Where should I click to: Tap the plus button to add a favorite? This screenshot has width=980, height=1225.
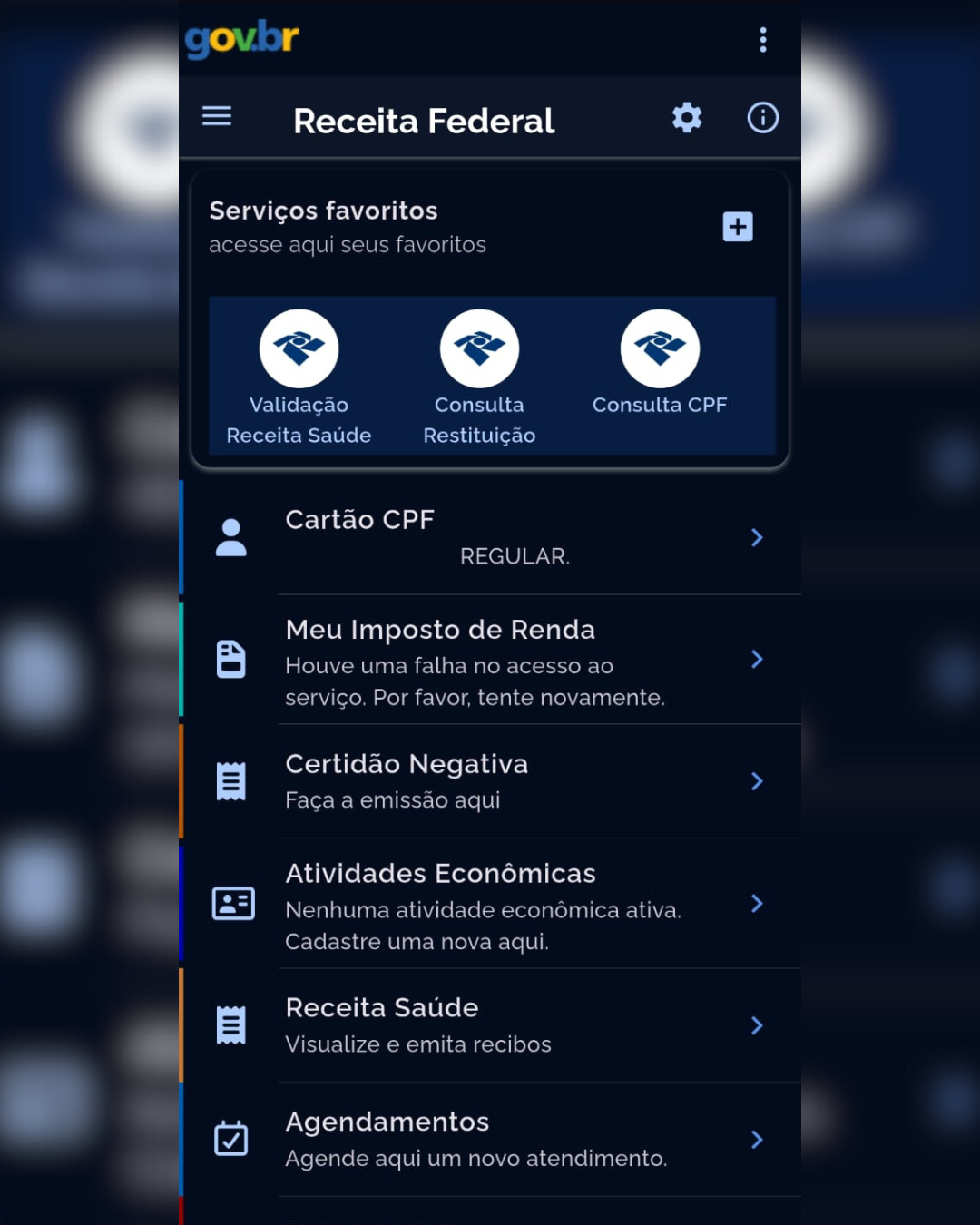click(738, 227)
